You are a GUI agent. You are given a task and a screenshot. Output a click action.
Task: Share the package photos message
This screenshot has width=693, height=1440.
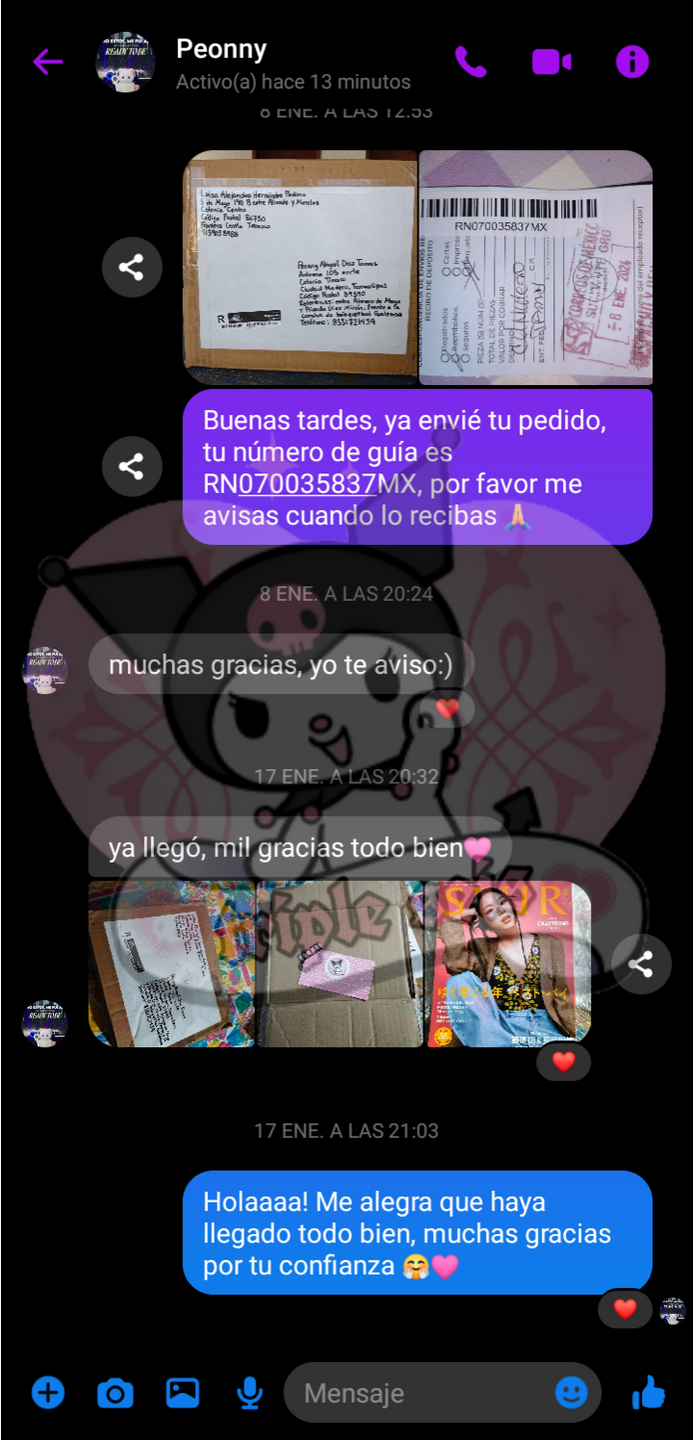coord(132,267)
